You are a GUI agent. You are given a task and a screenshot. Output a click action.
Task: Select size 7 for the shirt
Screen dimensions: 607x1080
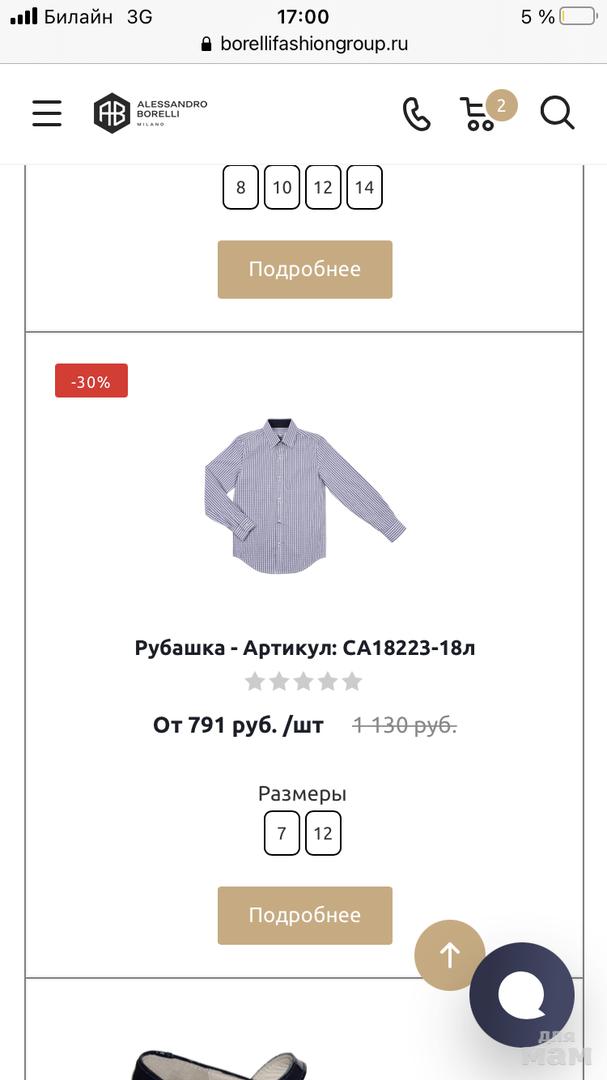[x=282, y=833]
